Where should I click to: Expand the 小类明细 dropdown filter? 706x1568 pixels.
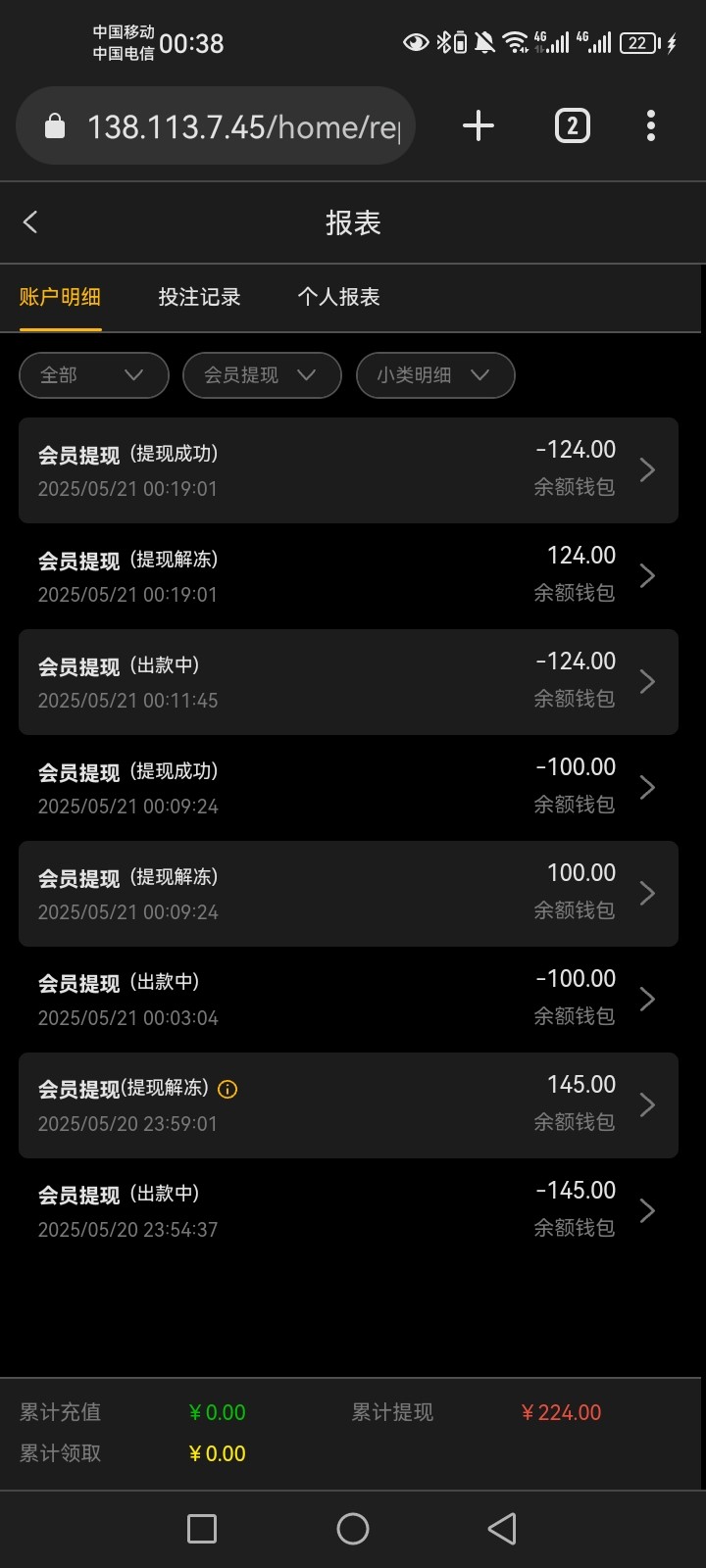pos(434,375)
